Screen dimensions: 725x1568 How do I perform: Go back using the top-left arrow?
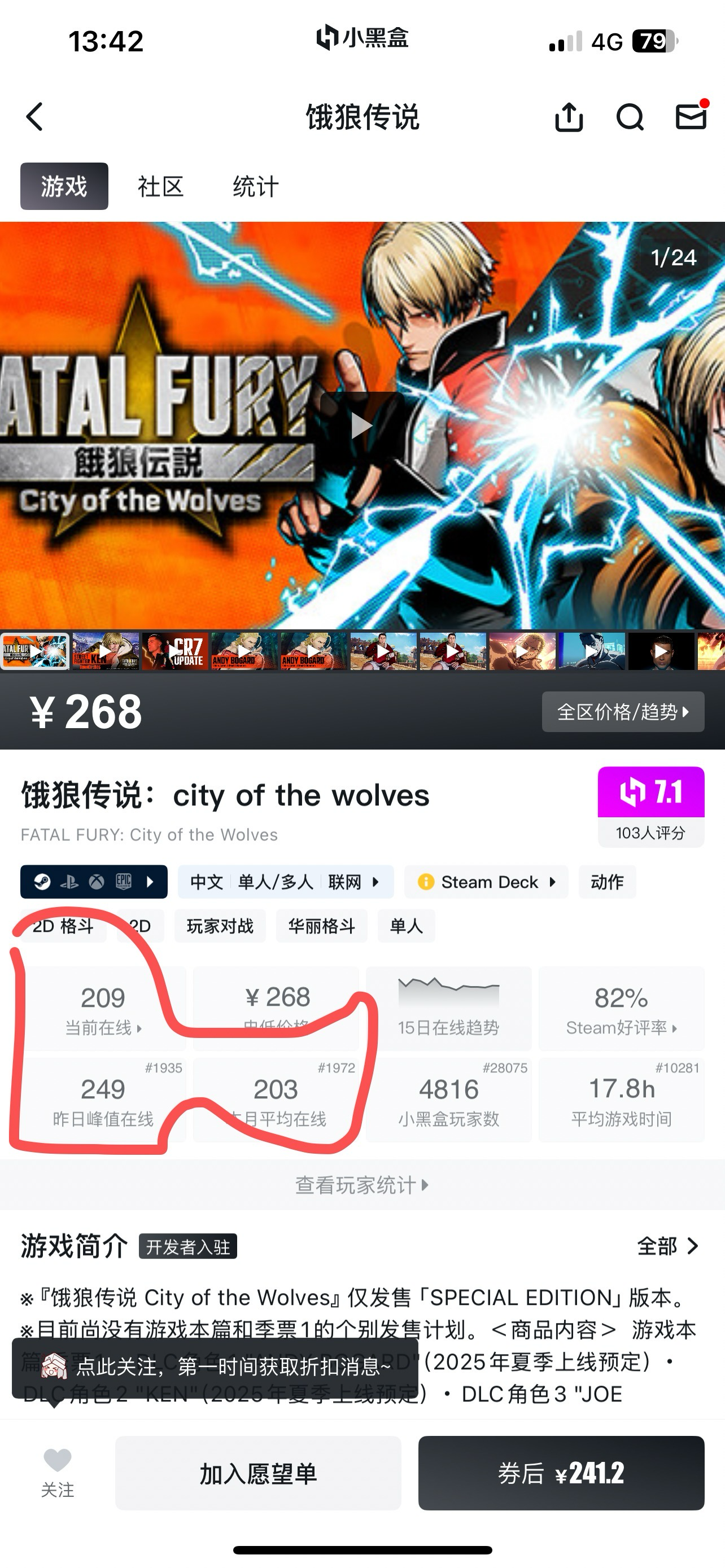coord(34,117)
